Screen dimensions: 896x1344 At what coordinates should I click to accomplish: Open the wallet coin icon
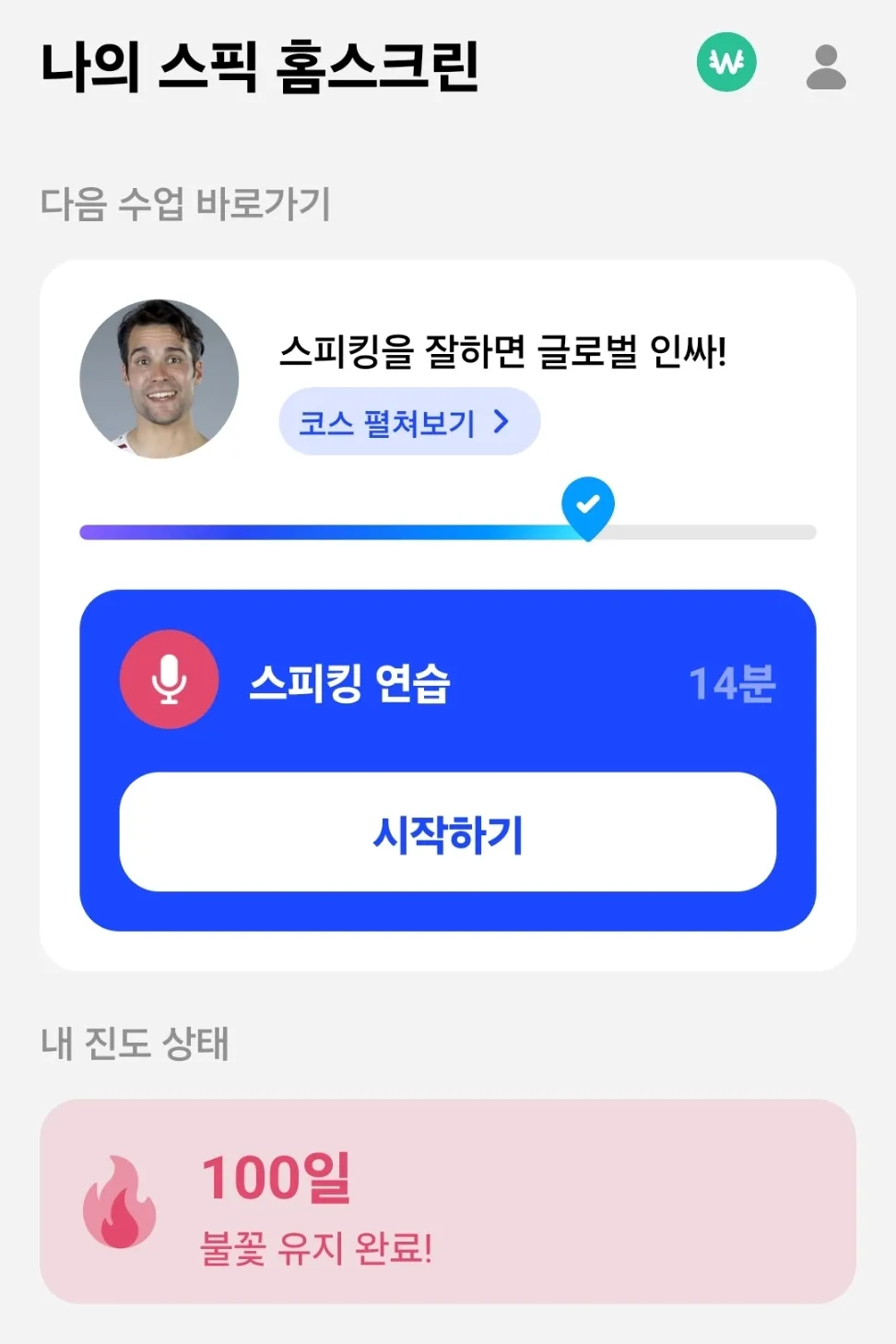[728, 61]
